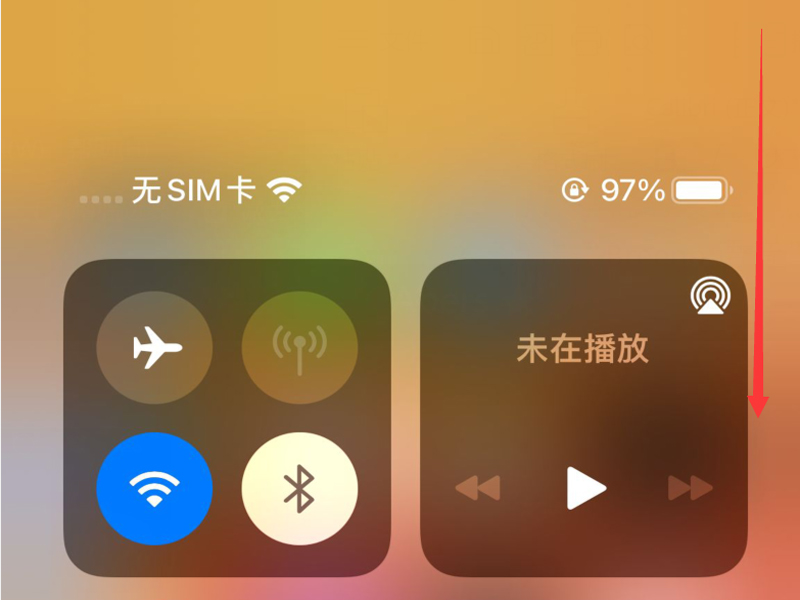
Task: Turn off Wi-Fi
Action: pyautogui.click(x=154, y=487)
